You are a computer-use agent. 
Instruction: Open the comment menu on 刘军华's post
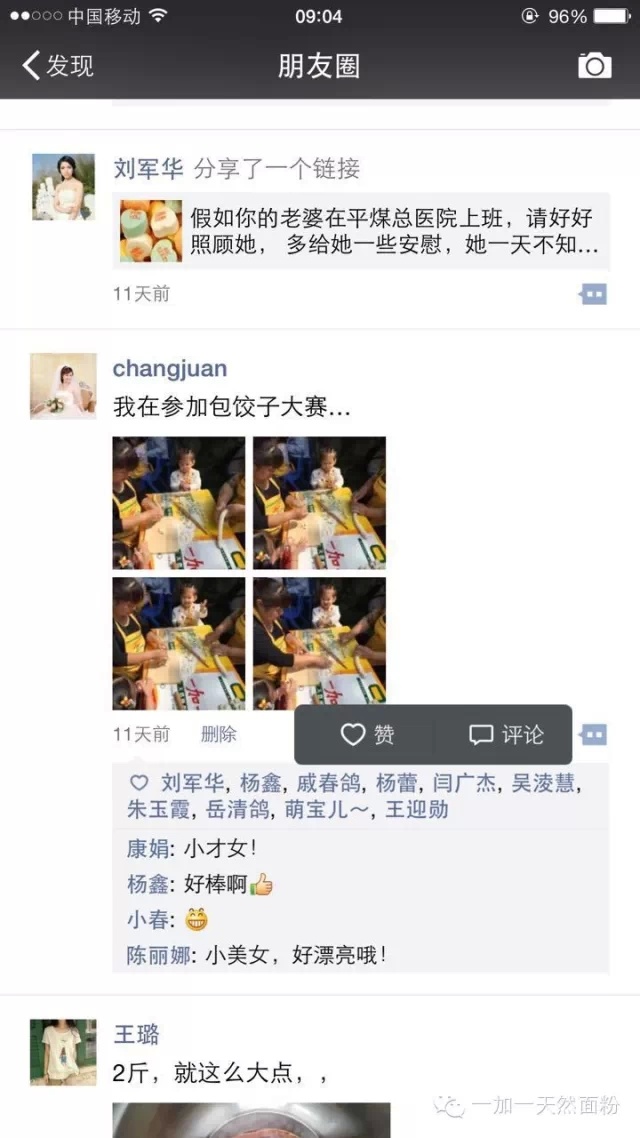(x=593, y=294)
